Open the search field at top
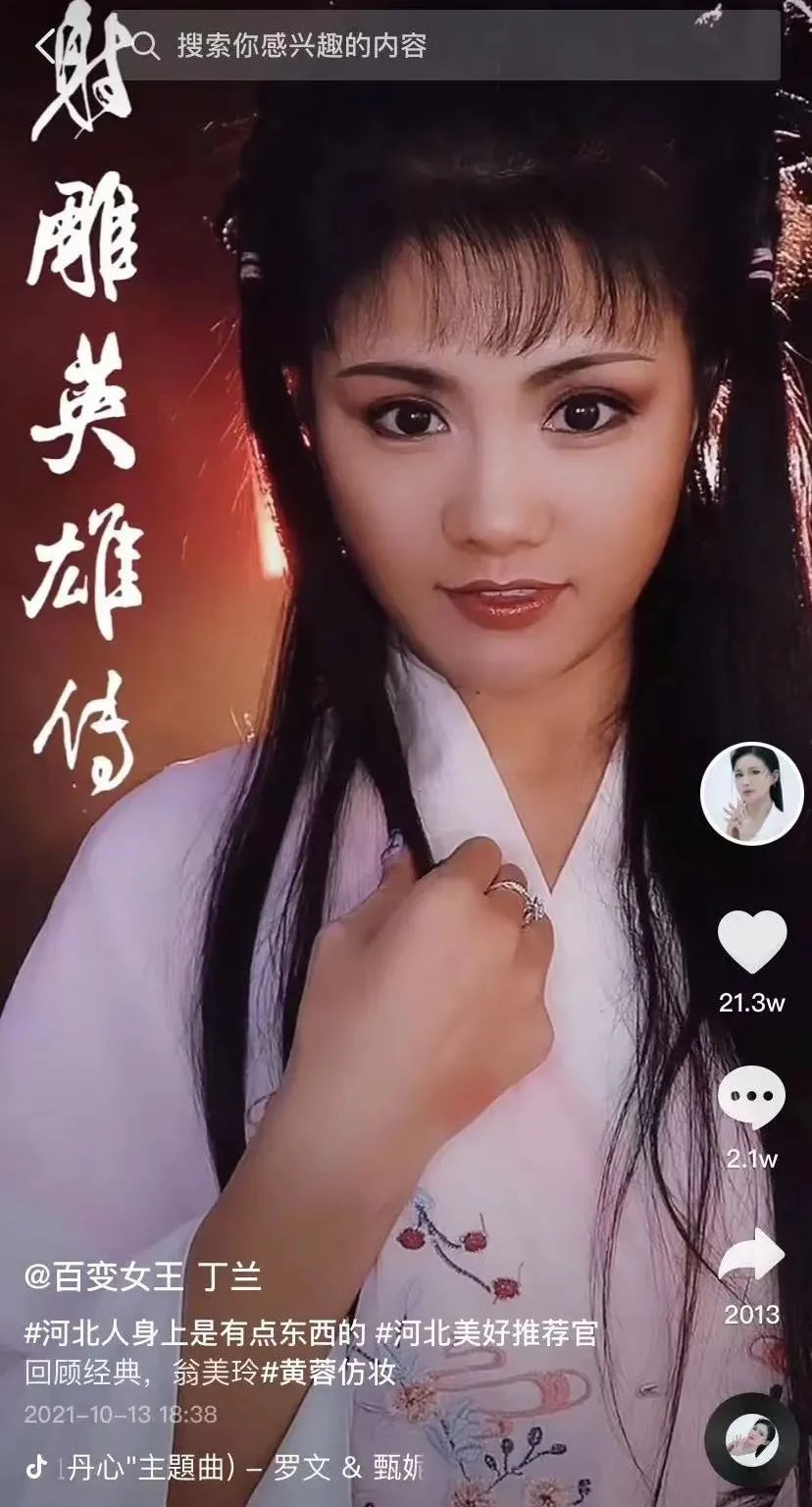 [451, 46]
